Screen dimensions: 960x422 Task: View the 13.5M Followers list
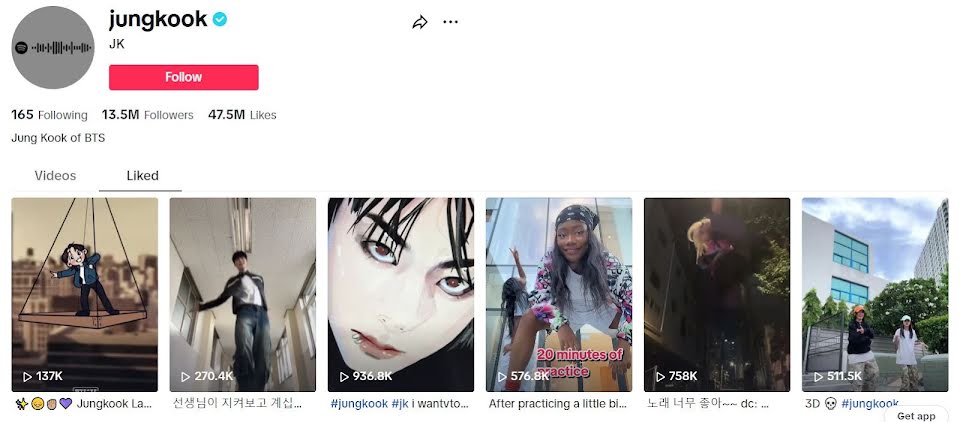coord(147,115)
